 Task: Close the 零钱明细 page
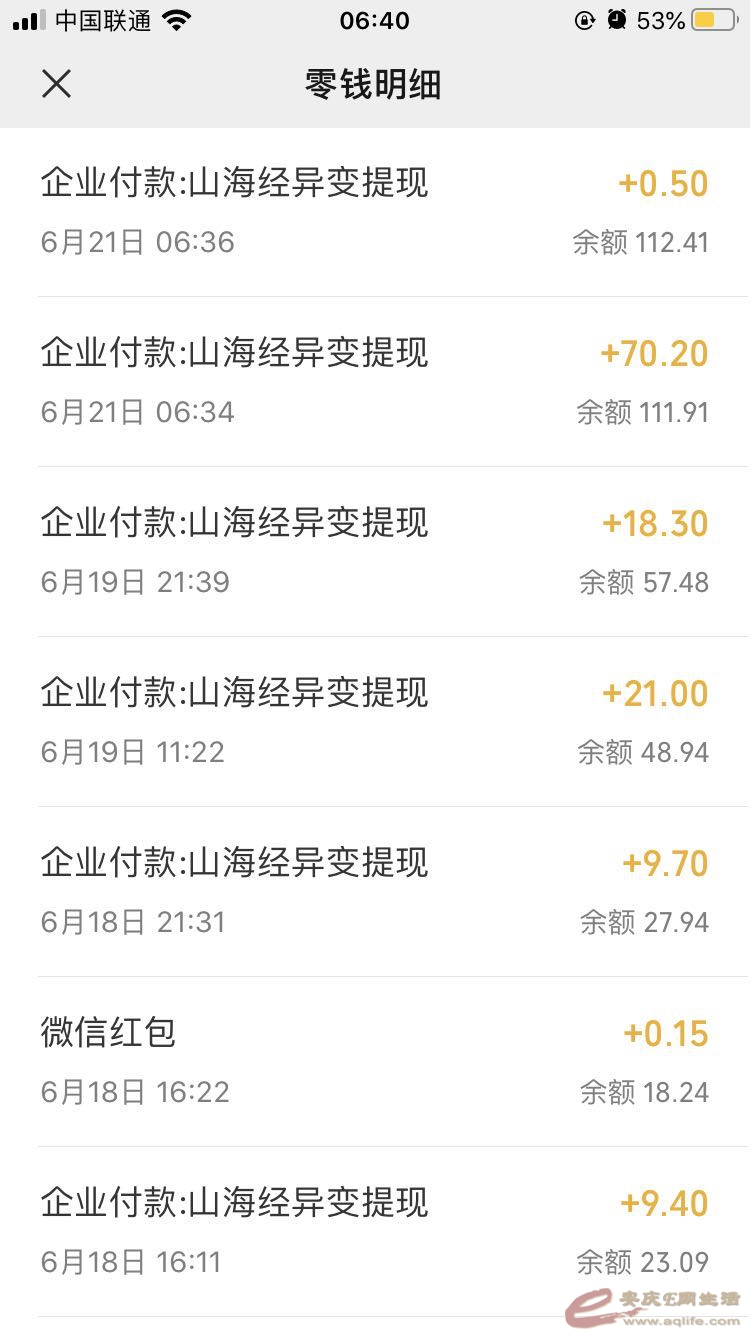[57, 84]
